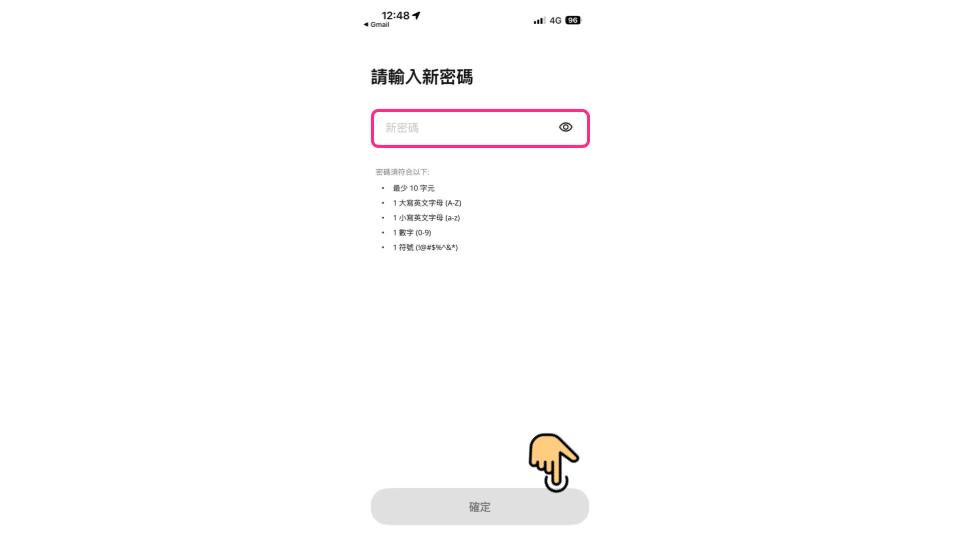The image size is (960, 540).
Task: Return to Gmail via status bar back link
Action: tap(377, 25)
